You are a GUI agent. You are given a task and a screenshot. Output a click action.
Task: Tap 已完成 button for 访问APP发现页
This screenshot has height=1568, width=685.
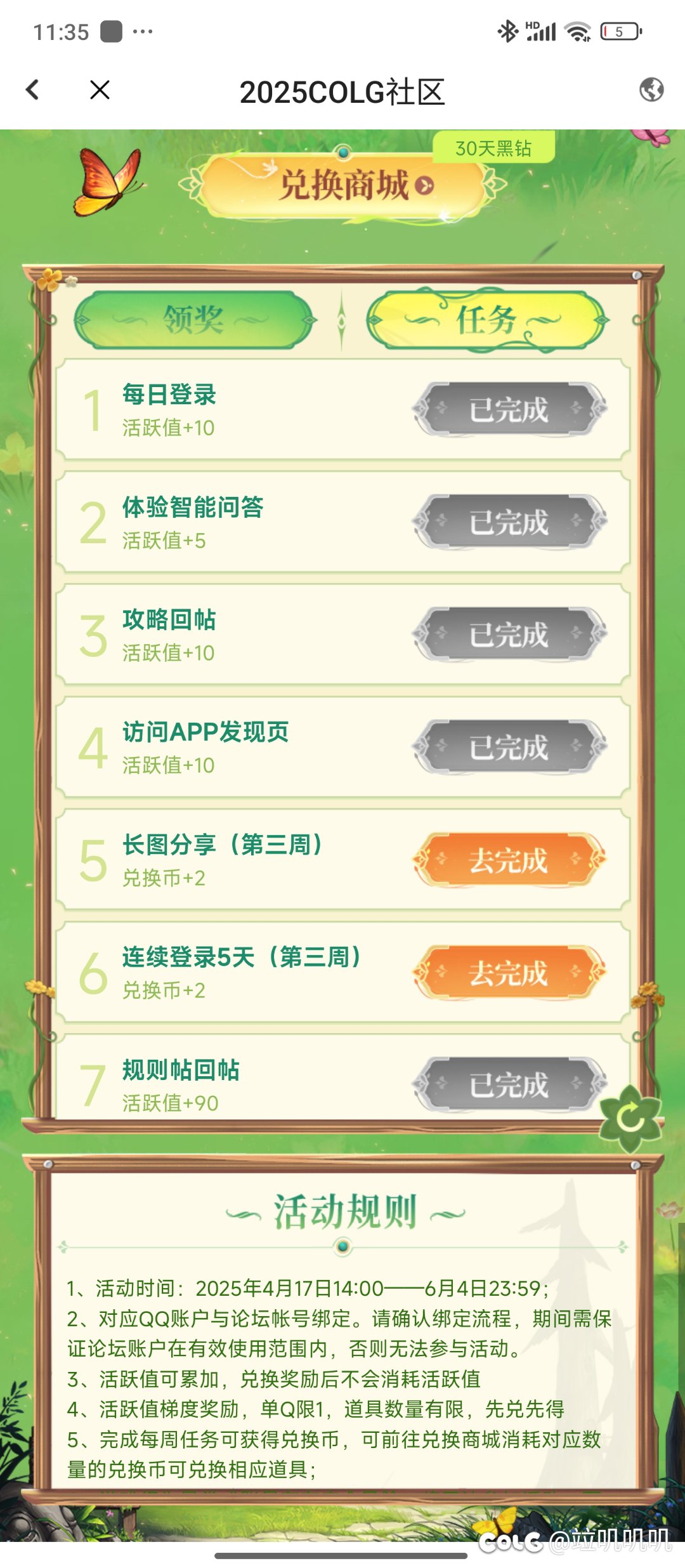tap(509, 747)
